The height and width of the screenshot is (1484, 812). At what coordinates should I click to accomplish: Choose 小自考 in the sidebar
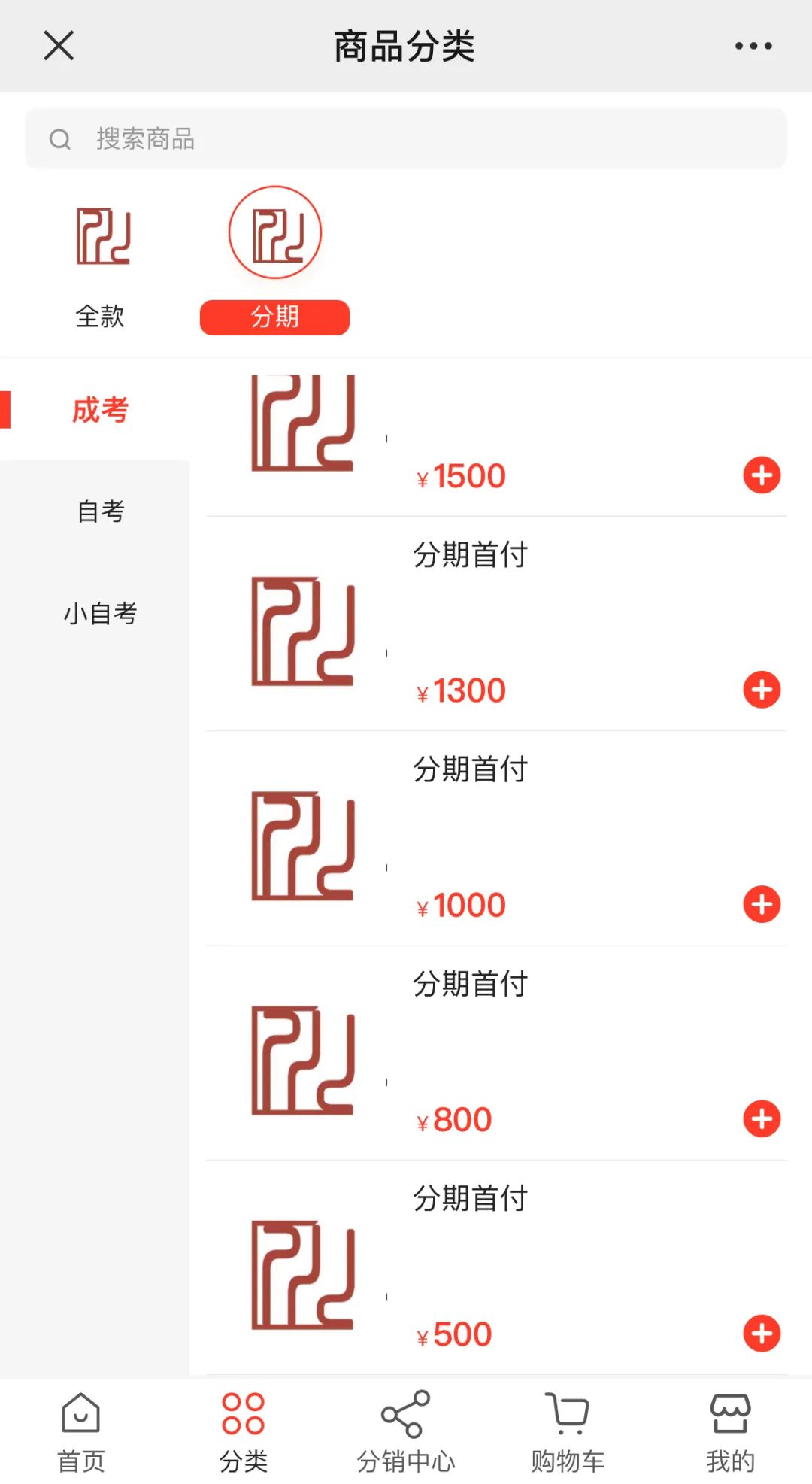pos(100,614)
